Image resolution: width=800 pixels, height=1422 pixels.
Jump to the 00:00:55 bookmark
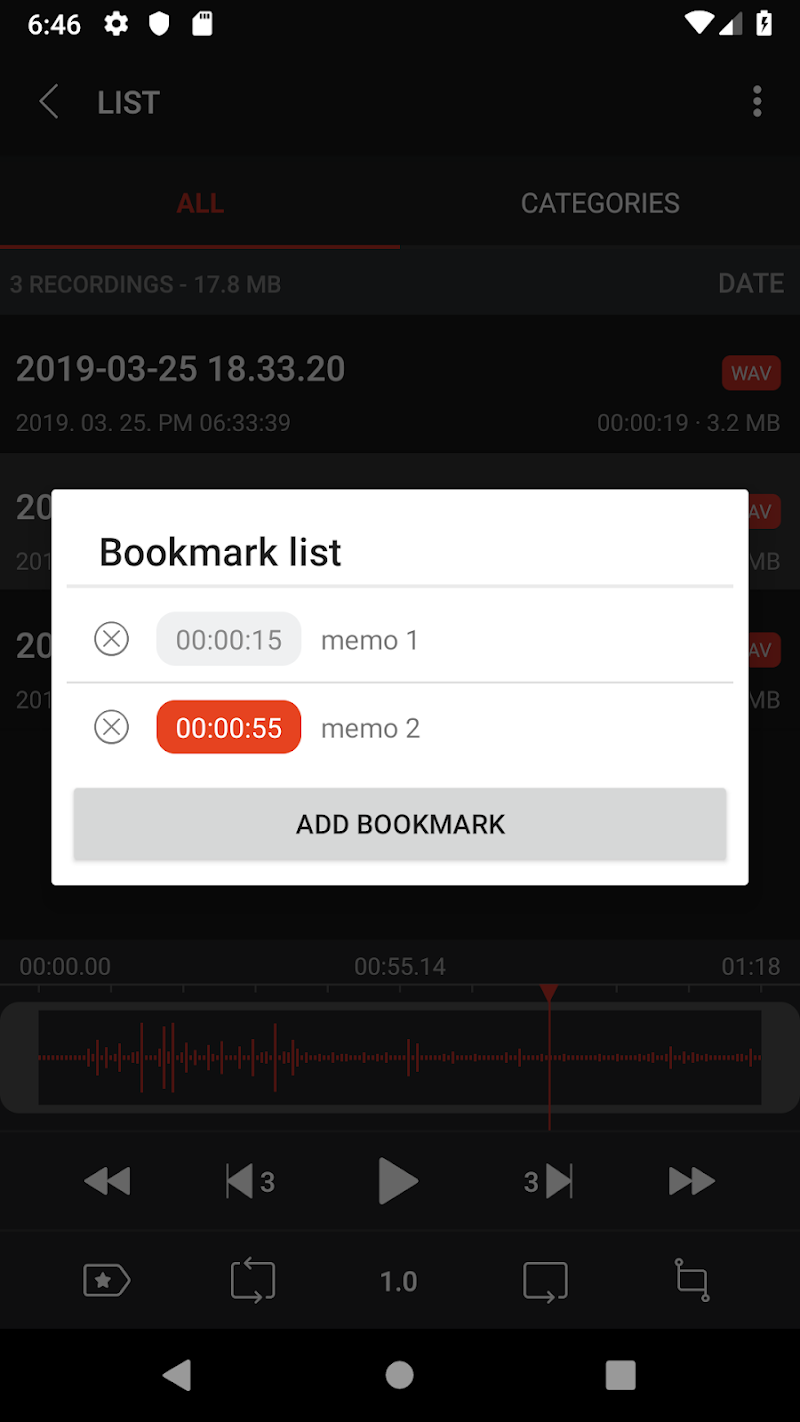click(229, 727)
